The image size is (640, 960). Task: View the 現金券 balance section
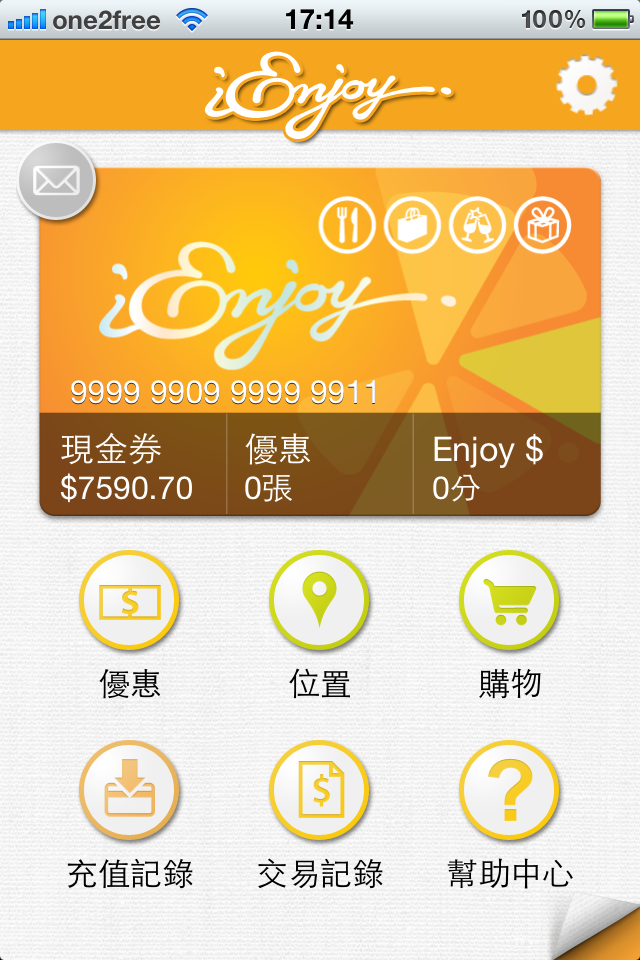point(132,466)
